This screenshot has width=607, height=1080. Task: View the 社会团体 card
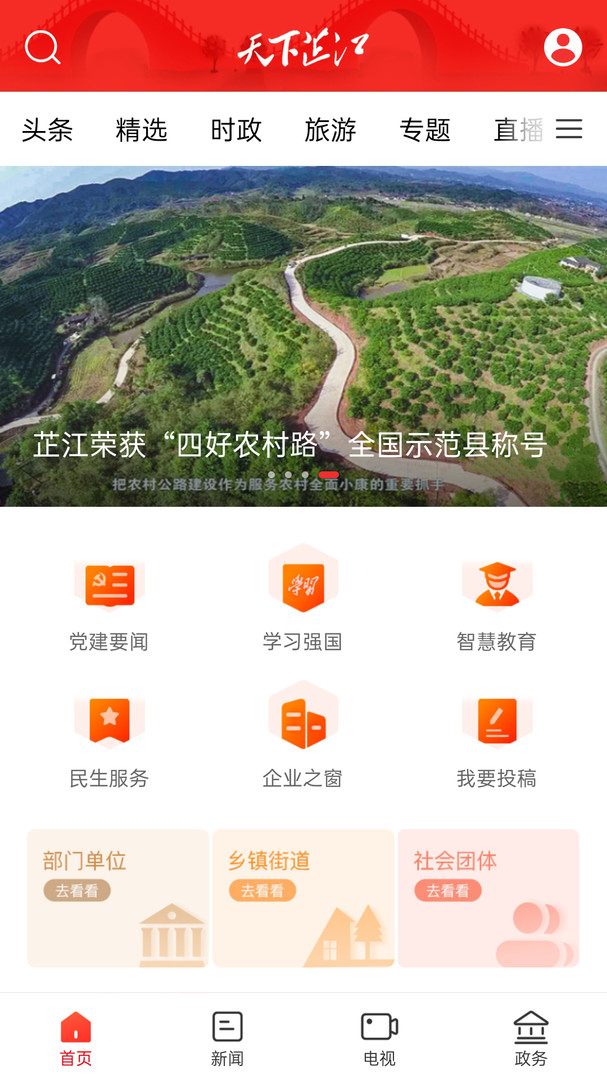pos(488,898)
